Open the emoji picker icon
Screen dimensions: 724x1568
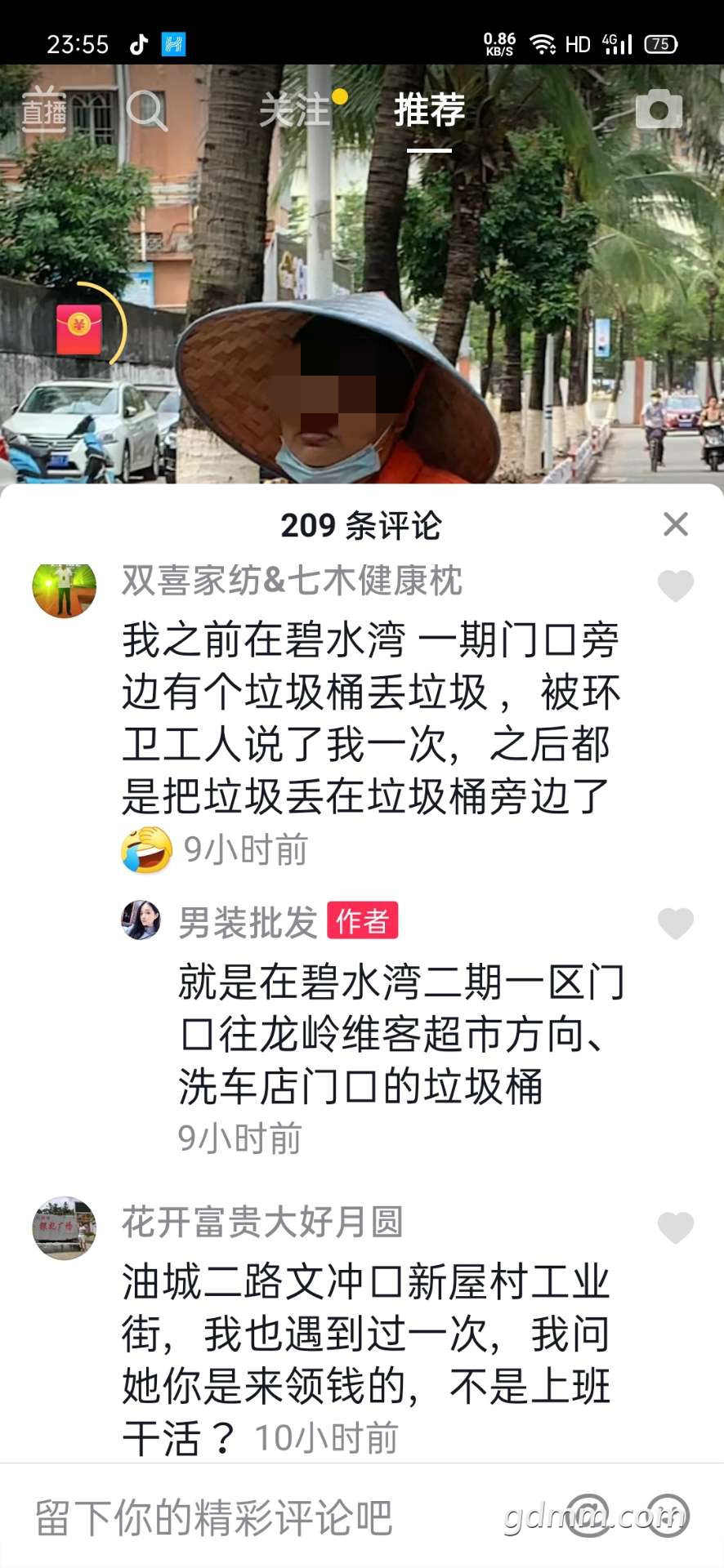[x=668, y=1516]
